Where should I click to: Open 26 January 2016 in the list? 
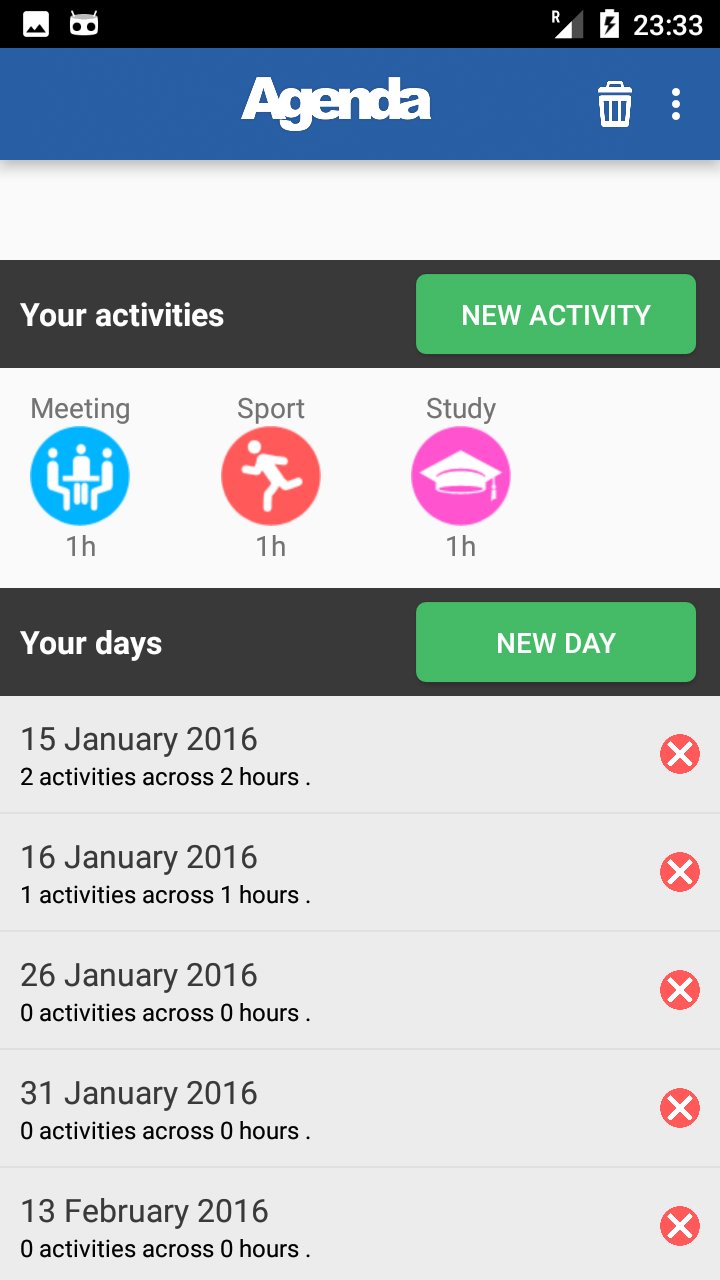point(300,990)
